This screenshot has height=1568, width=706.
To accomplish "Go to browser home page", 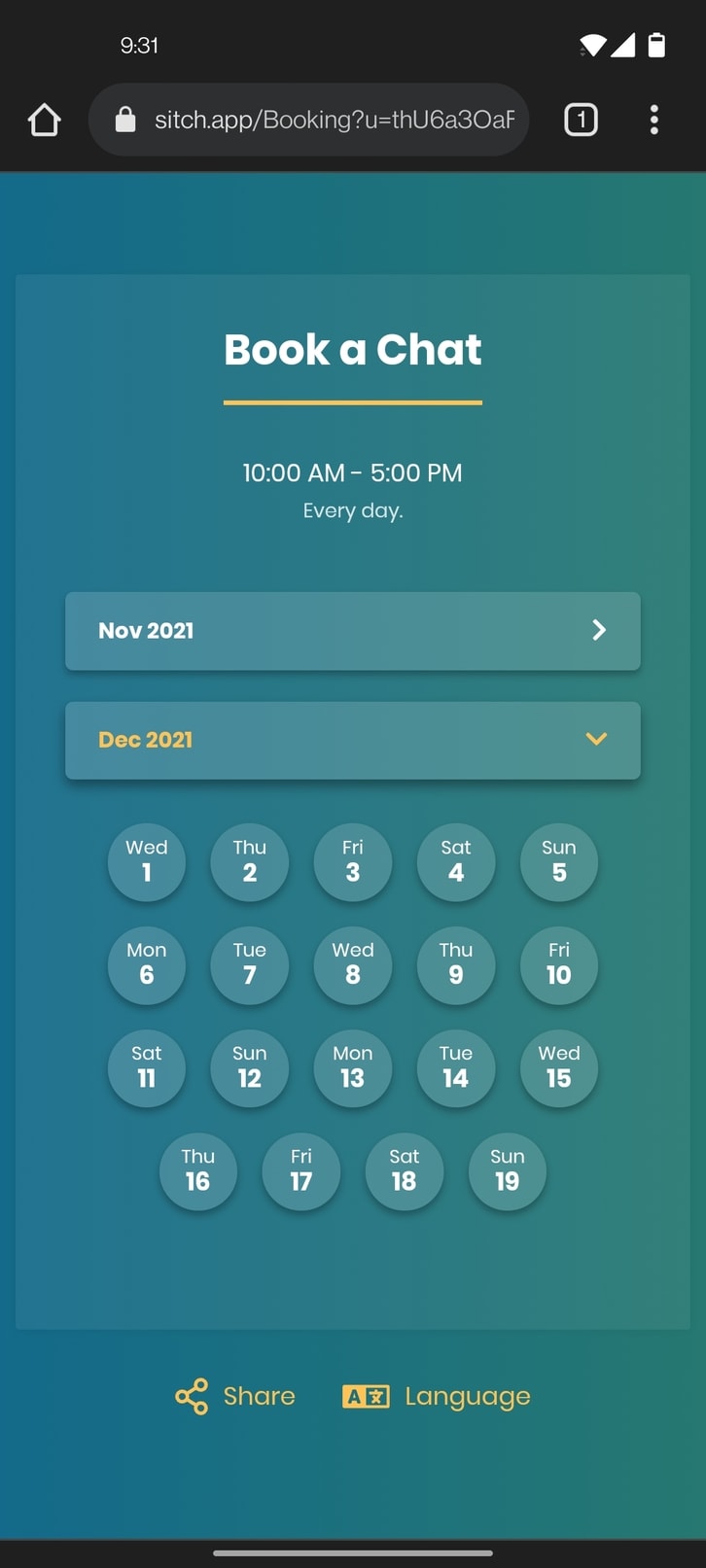I will [45, 120].
